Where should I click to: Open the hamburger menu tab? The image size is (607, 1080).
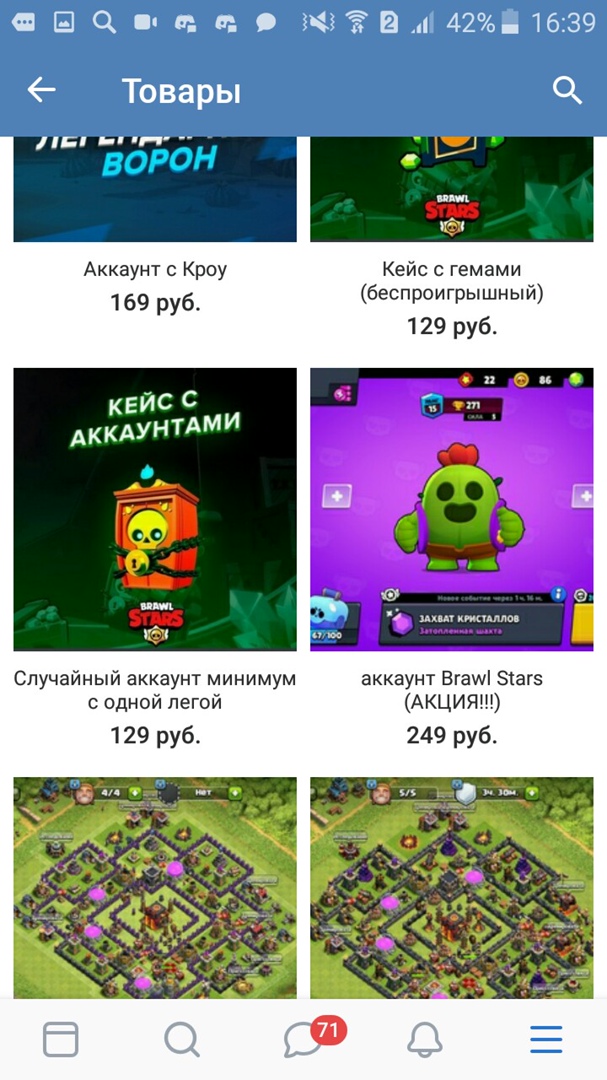pos(546,1040)
